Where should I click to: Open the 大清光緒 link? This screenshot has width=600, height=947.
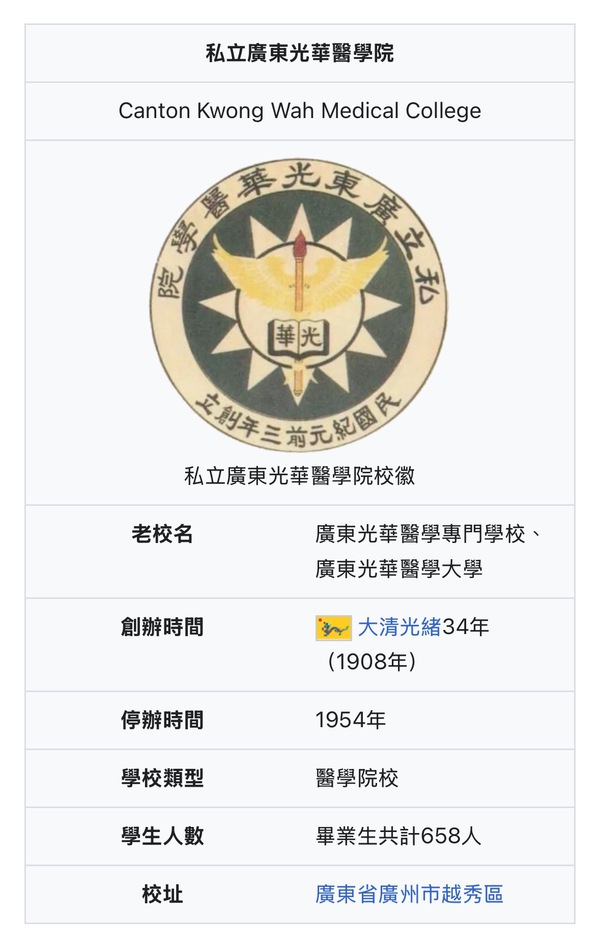[399, 627]
